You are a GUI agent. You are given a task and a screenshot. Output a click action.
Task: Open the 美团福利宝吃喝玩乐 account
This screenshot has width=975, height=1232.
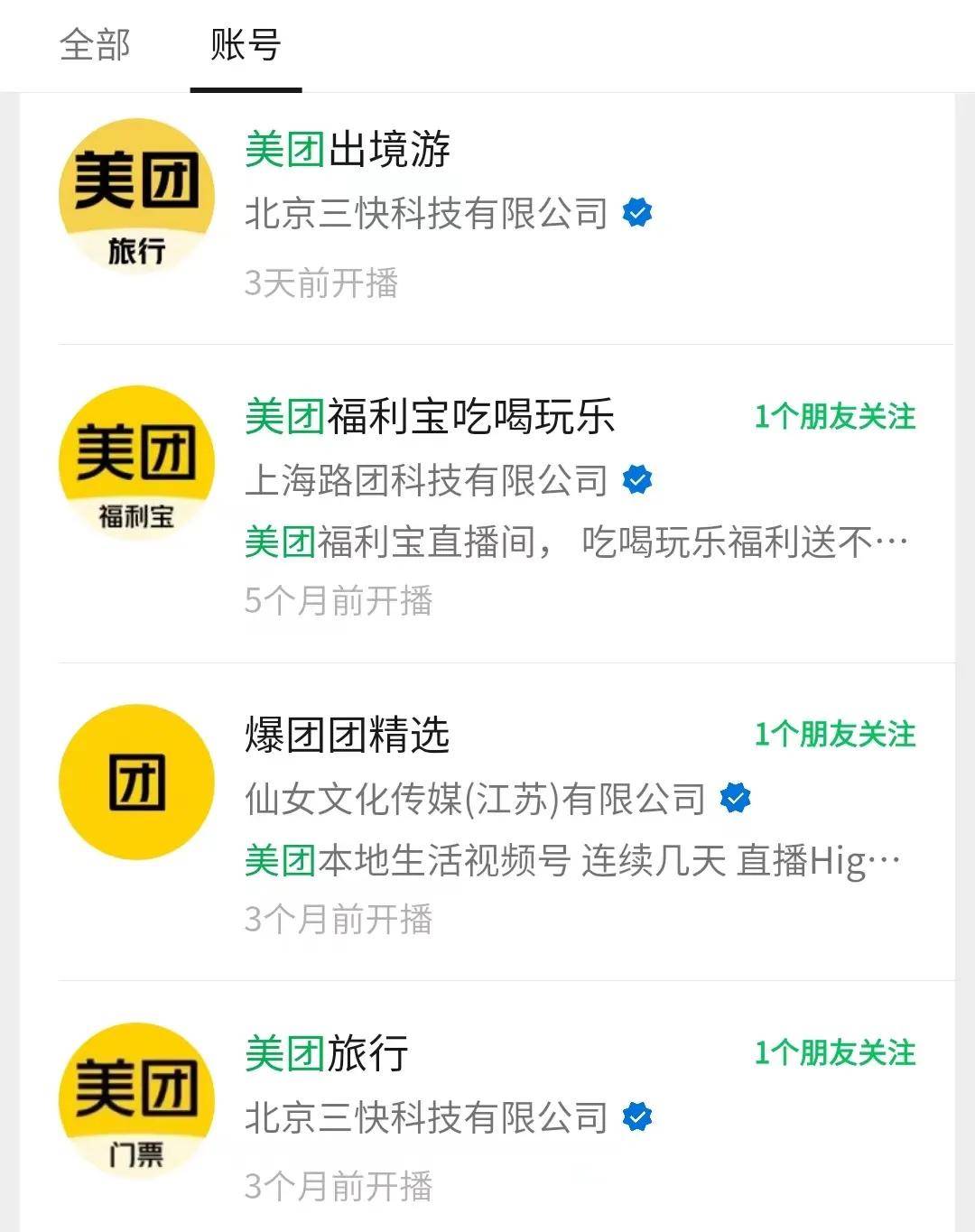coord(430,417)
